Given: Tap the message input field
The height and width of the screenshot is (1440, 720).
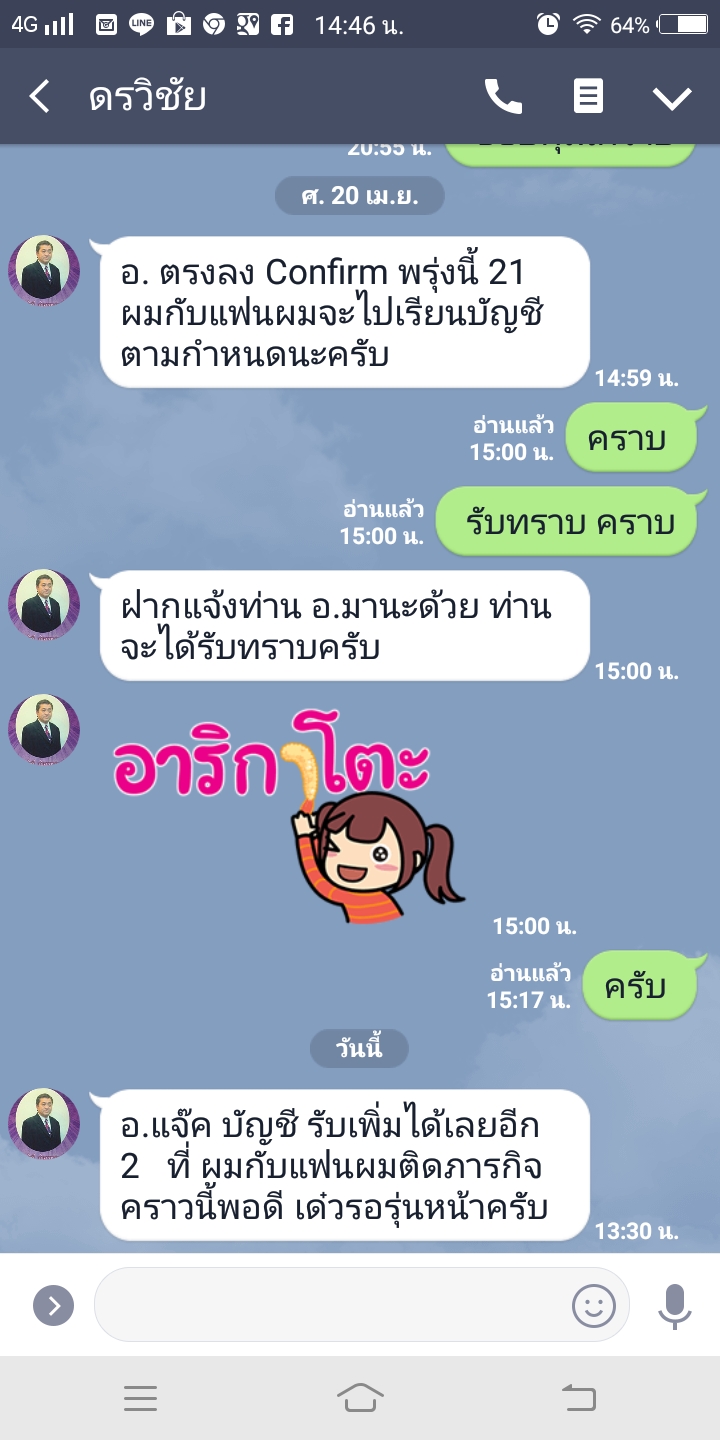Looking at the screenshot, I should pyautogui.click(x=330, y=1304).
